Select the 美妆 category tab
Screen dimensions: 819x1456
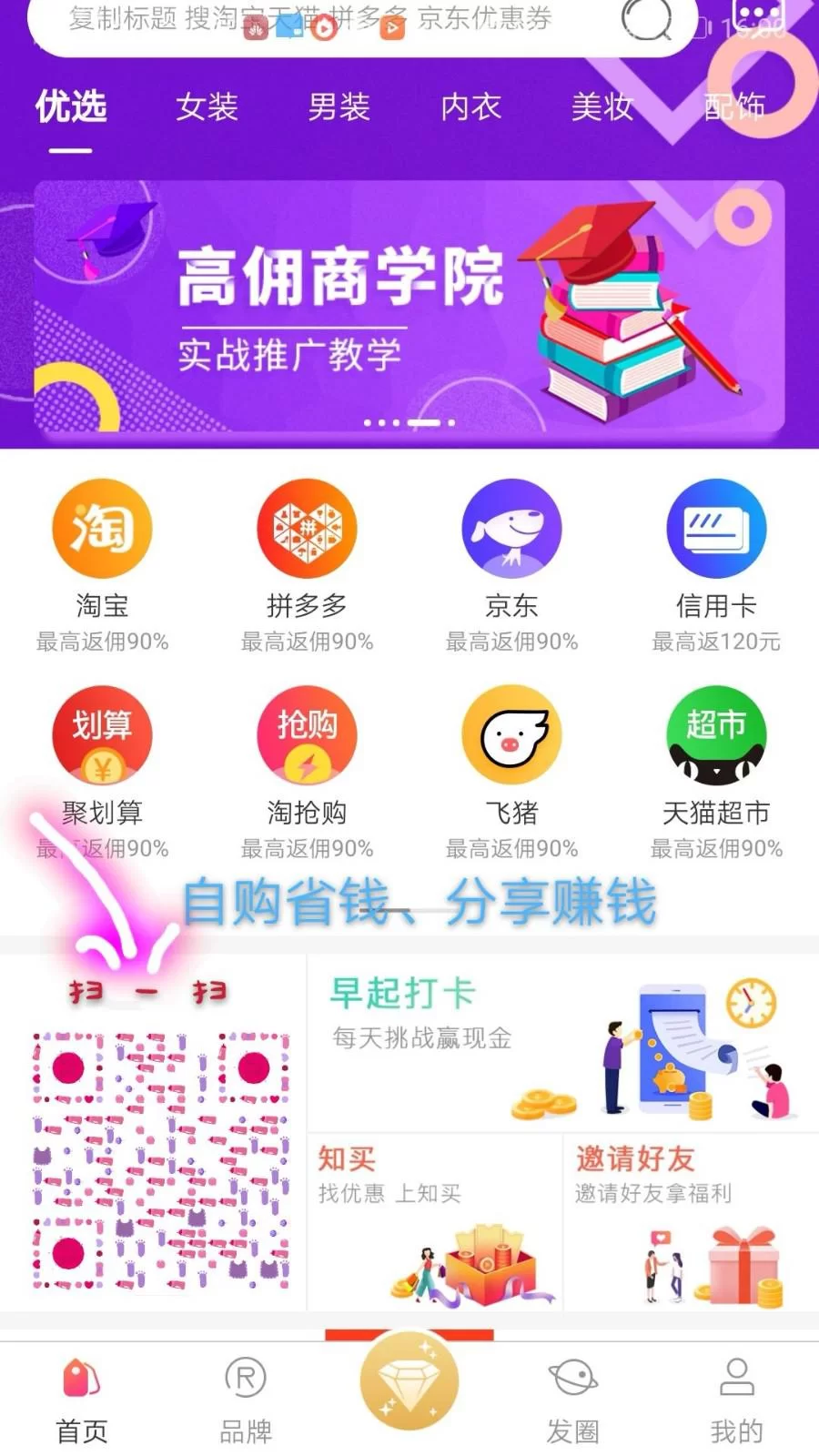(602, 107)
